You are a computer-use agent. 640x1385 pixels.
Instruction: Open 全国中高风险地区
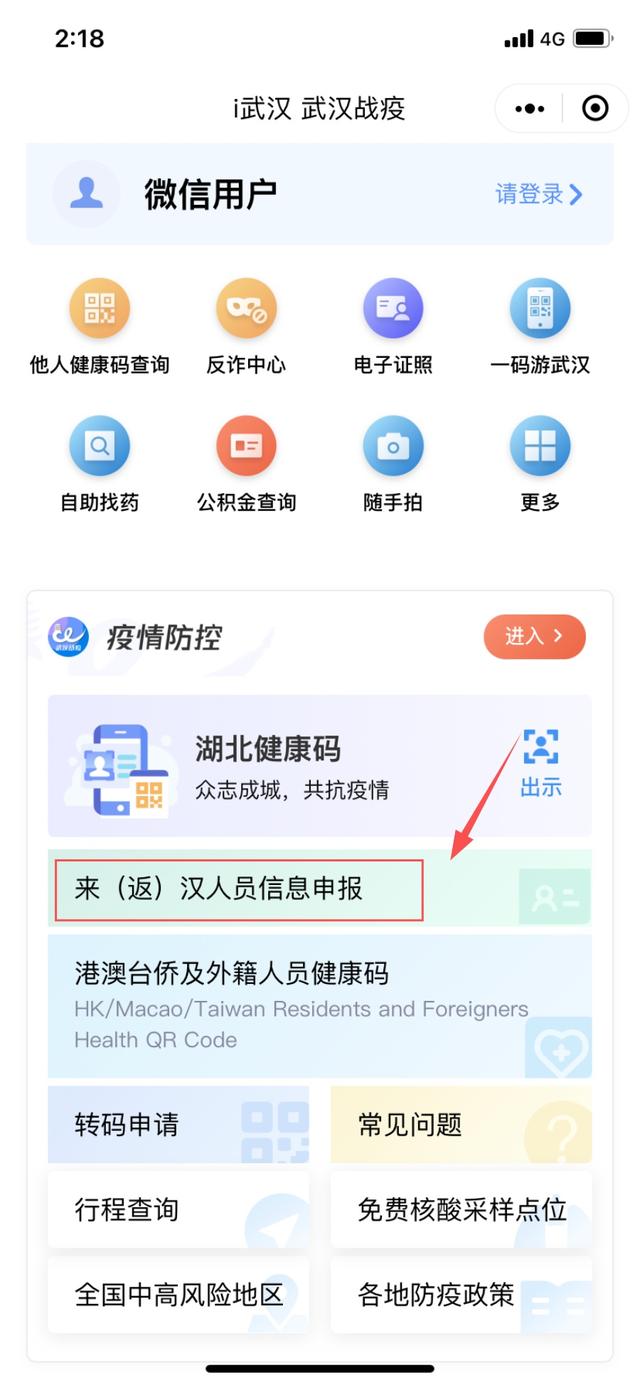[x=178, y=1296]
